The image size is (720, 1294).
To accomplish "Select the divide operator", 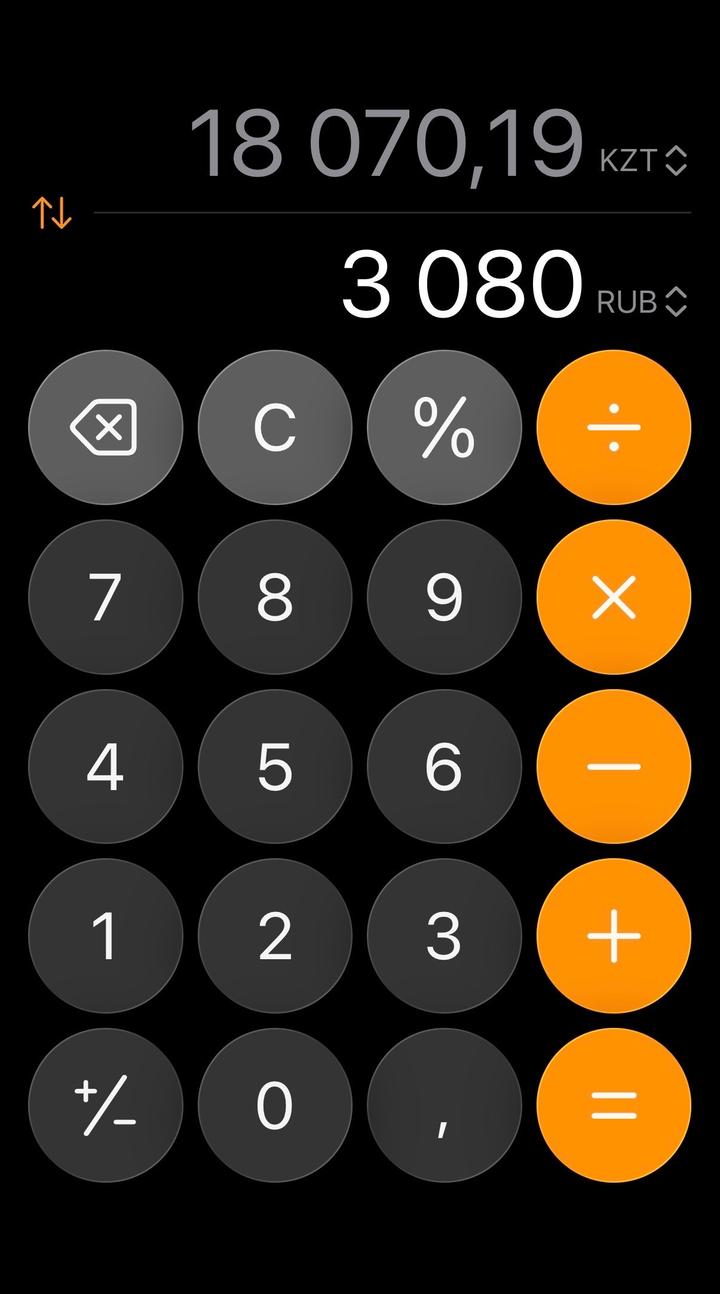I will pyautogui.click(x=613, y=428).
